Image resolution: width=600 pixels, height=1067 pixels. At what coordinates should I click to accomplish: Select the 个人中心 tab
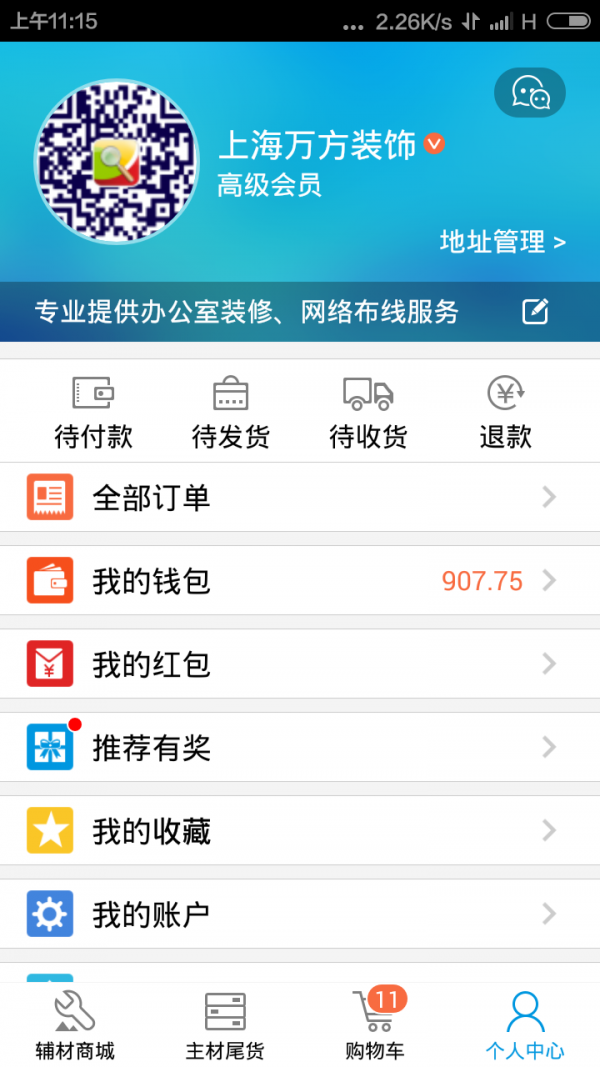525,1025
